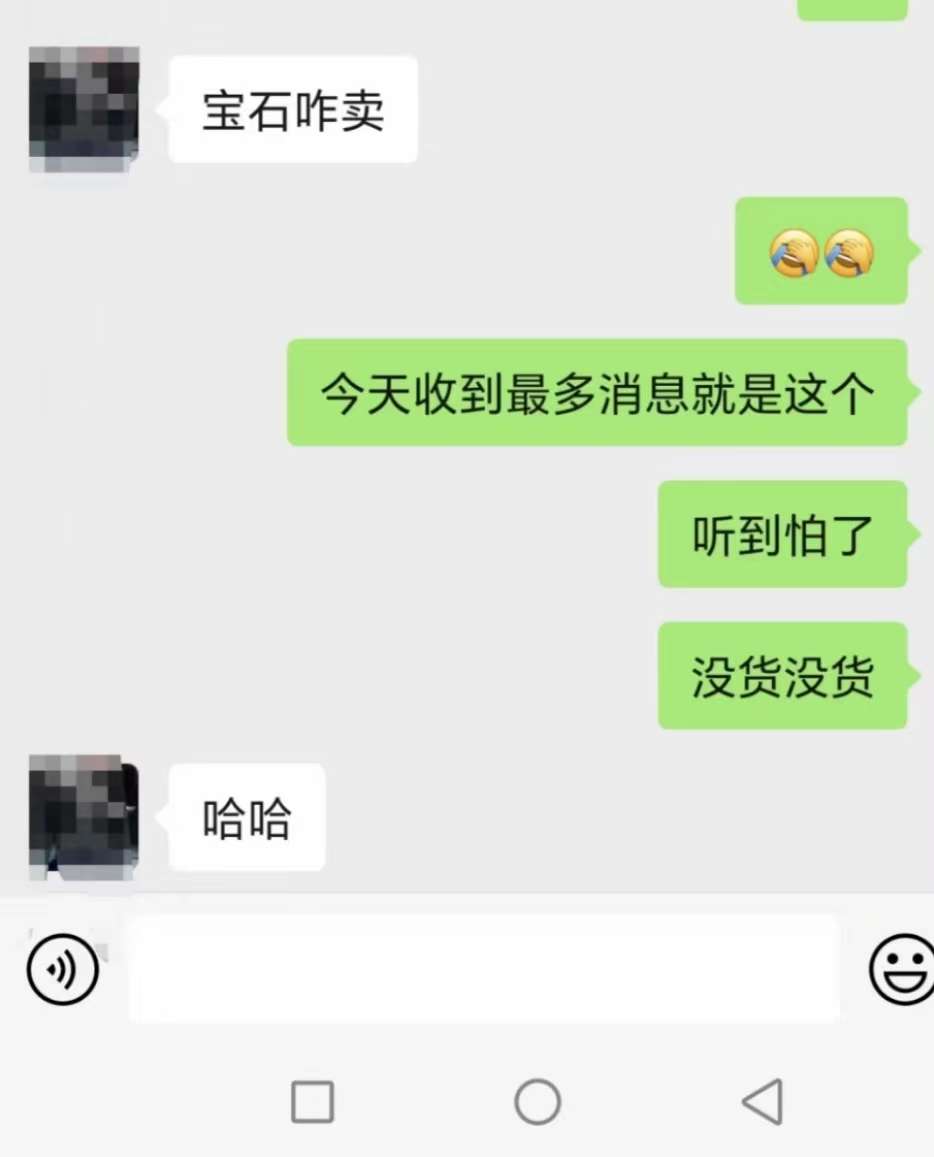This screenshot has width=934, height=1157.
Task: Switch to voice message input
Action: pos(63,968)
